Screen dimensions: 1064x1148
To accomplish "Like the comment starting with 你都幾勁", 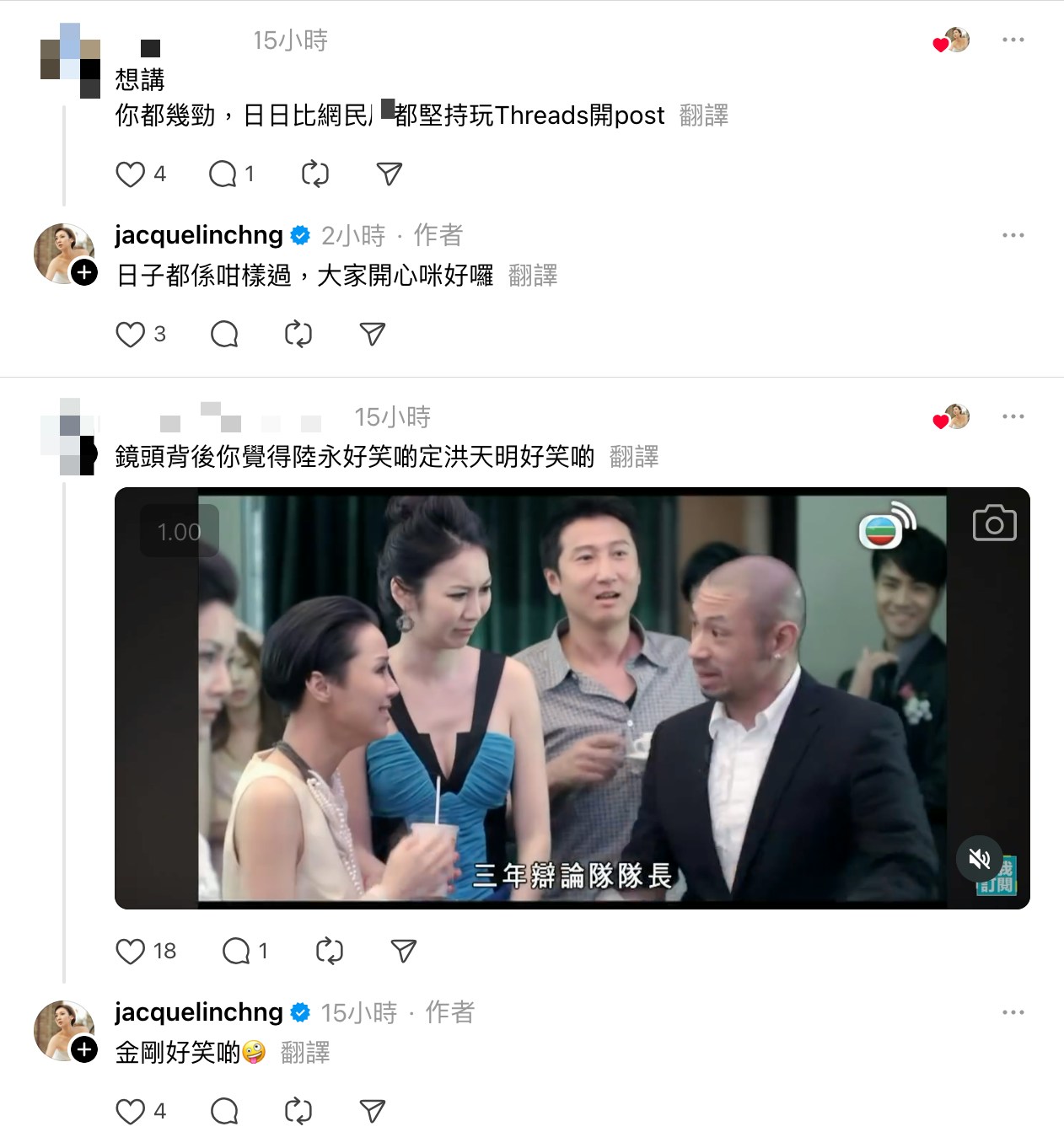I will (x=131, y=174).
